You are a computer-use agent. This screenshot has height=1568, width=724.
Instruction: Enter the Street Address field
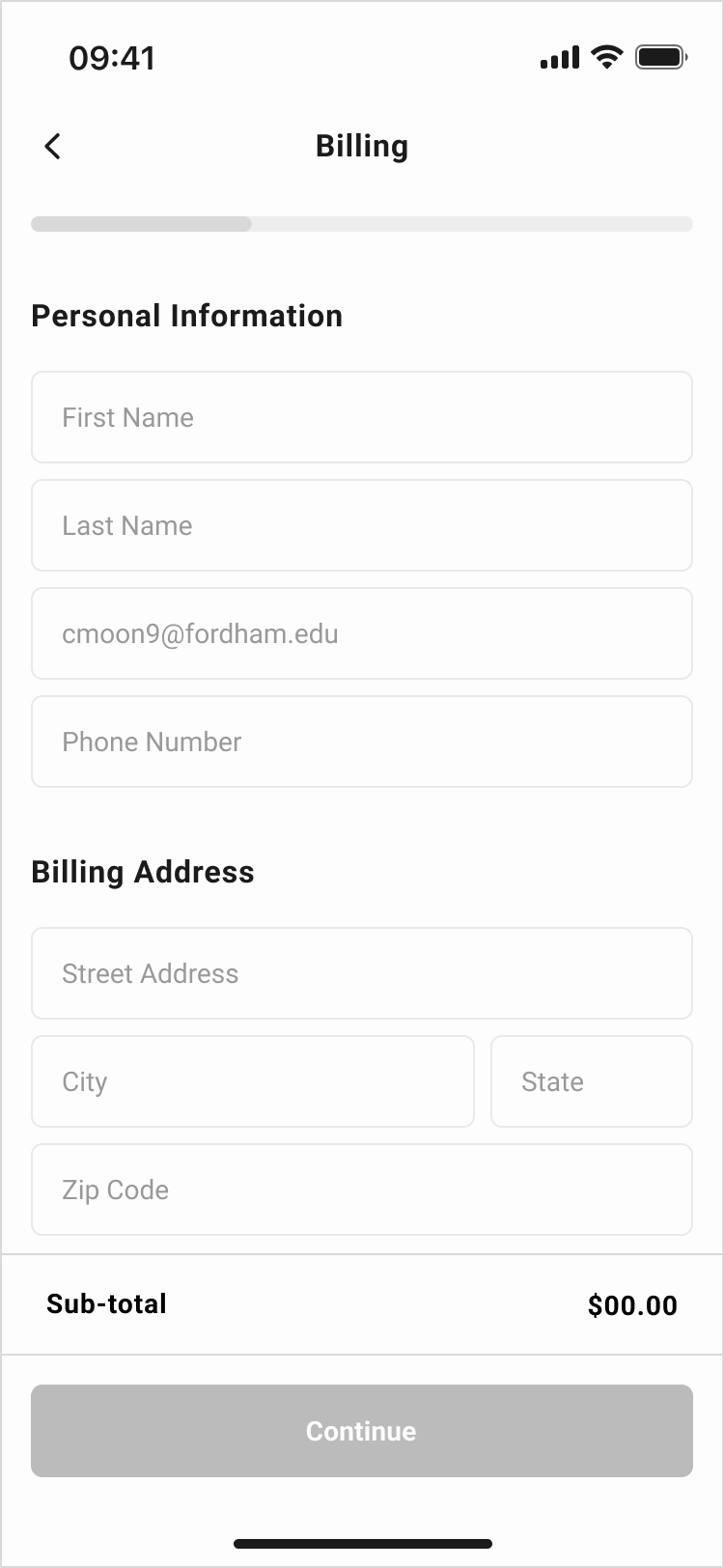click(x=362, y=973)
